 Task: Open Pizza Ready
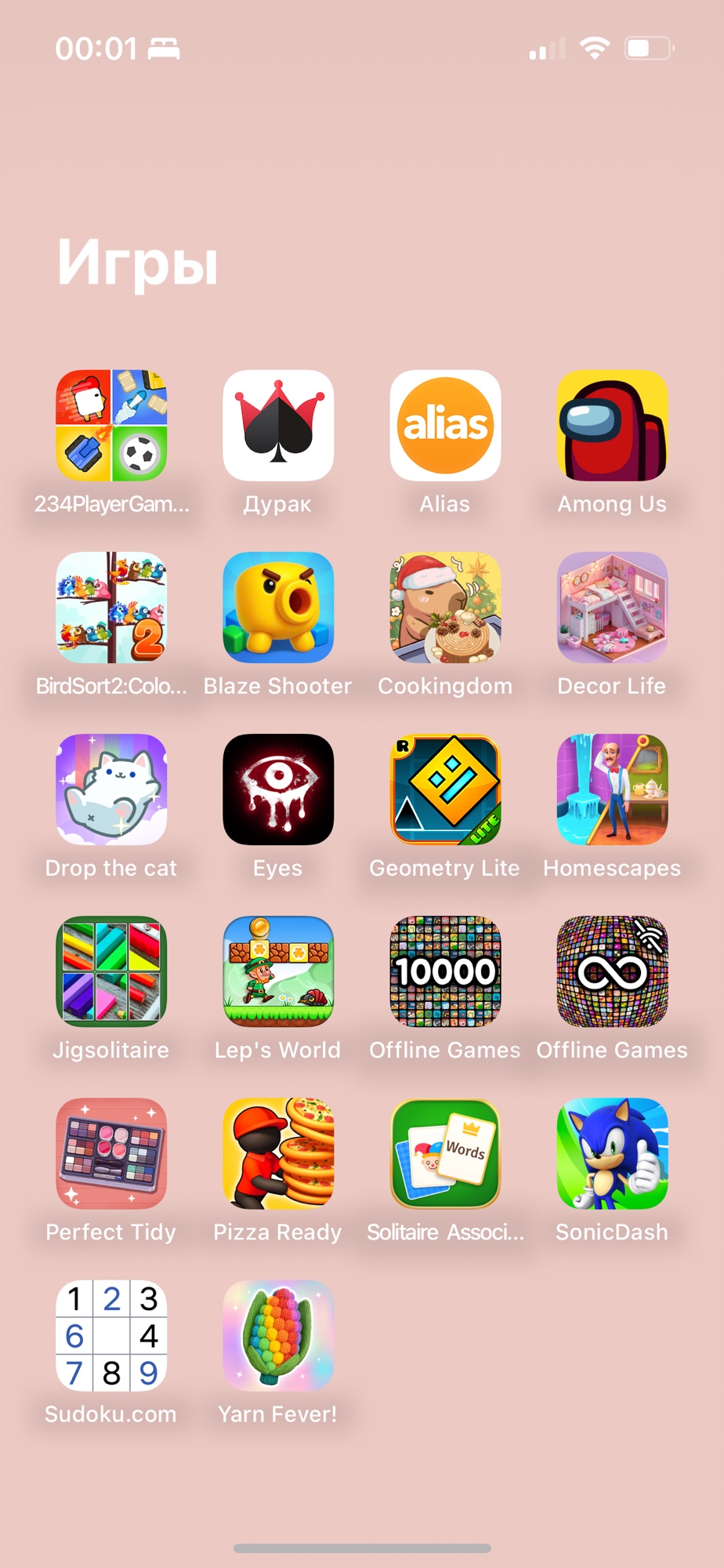click(x=278, y=1153)
